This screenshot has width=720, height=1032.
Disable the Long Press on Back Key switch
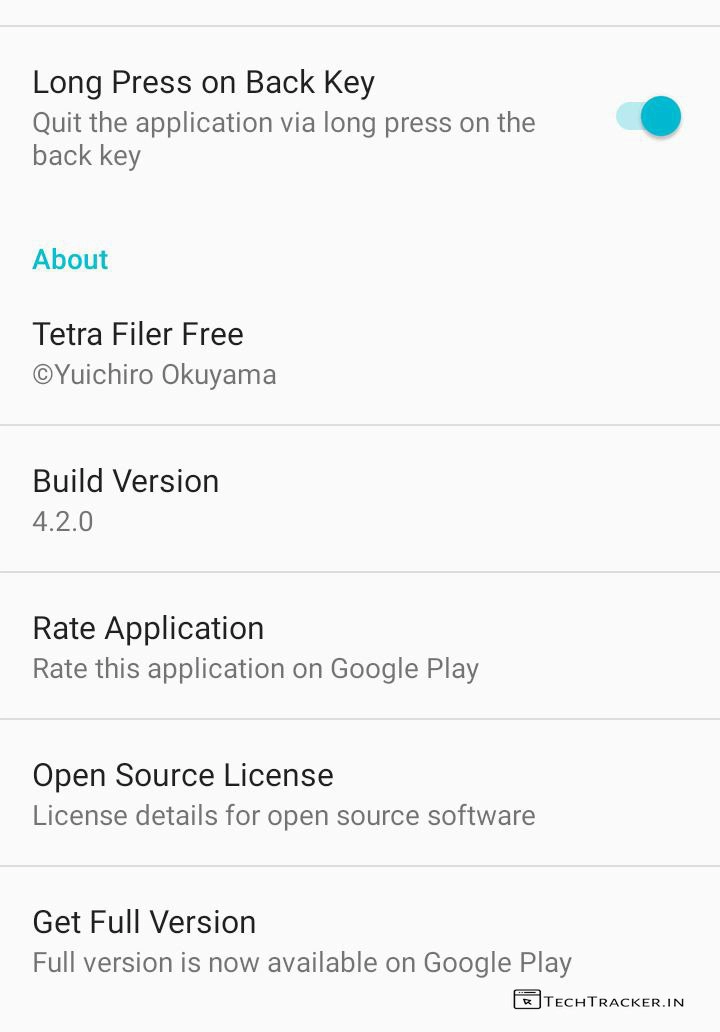pyautogui.click(x=649, y=117)
